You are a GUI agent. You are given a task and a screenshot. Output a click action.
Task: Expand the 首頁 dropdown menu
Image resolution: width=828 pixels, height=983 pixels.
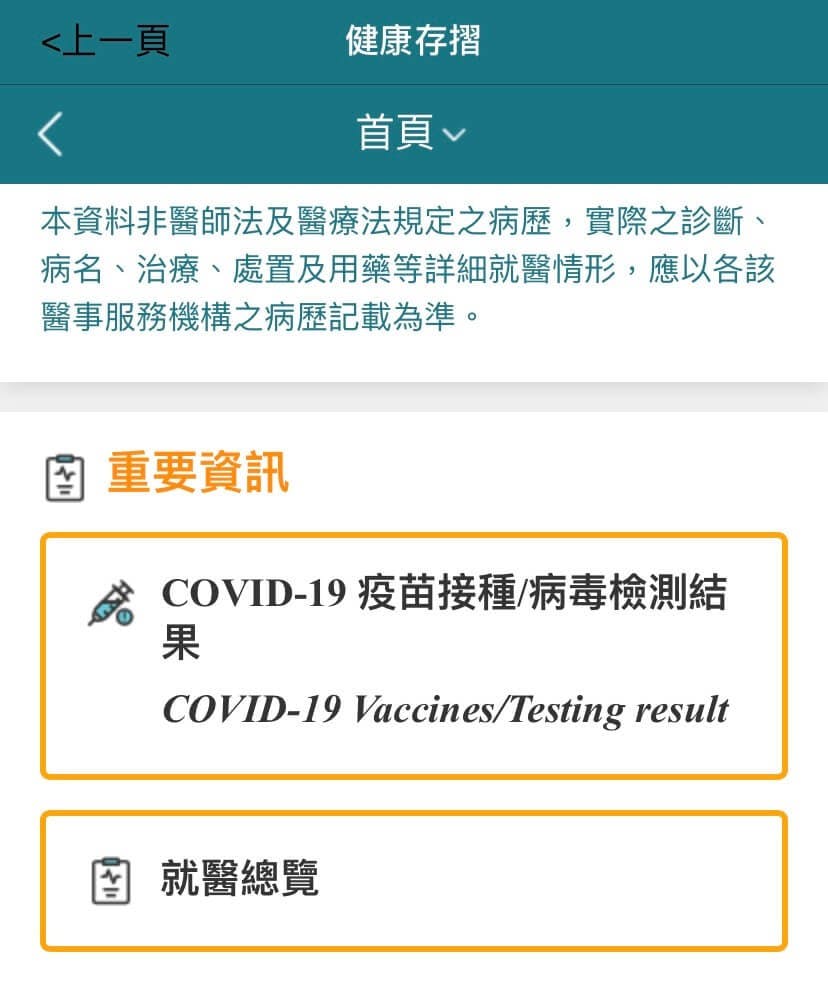coord(412,134)
